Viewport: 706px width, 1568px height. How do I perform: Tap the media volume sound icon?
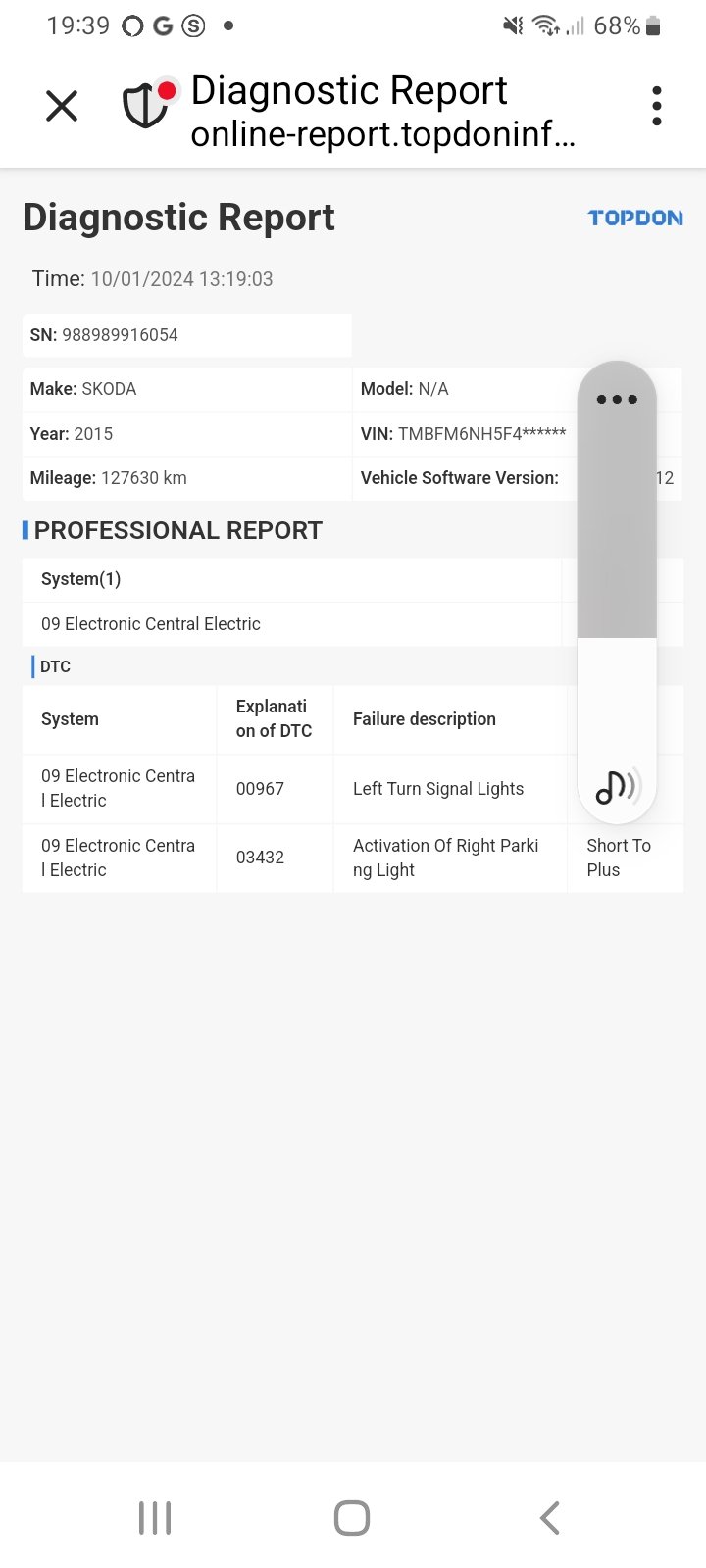tap(618, 785)
